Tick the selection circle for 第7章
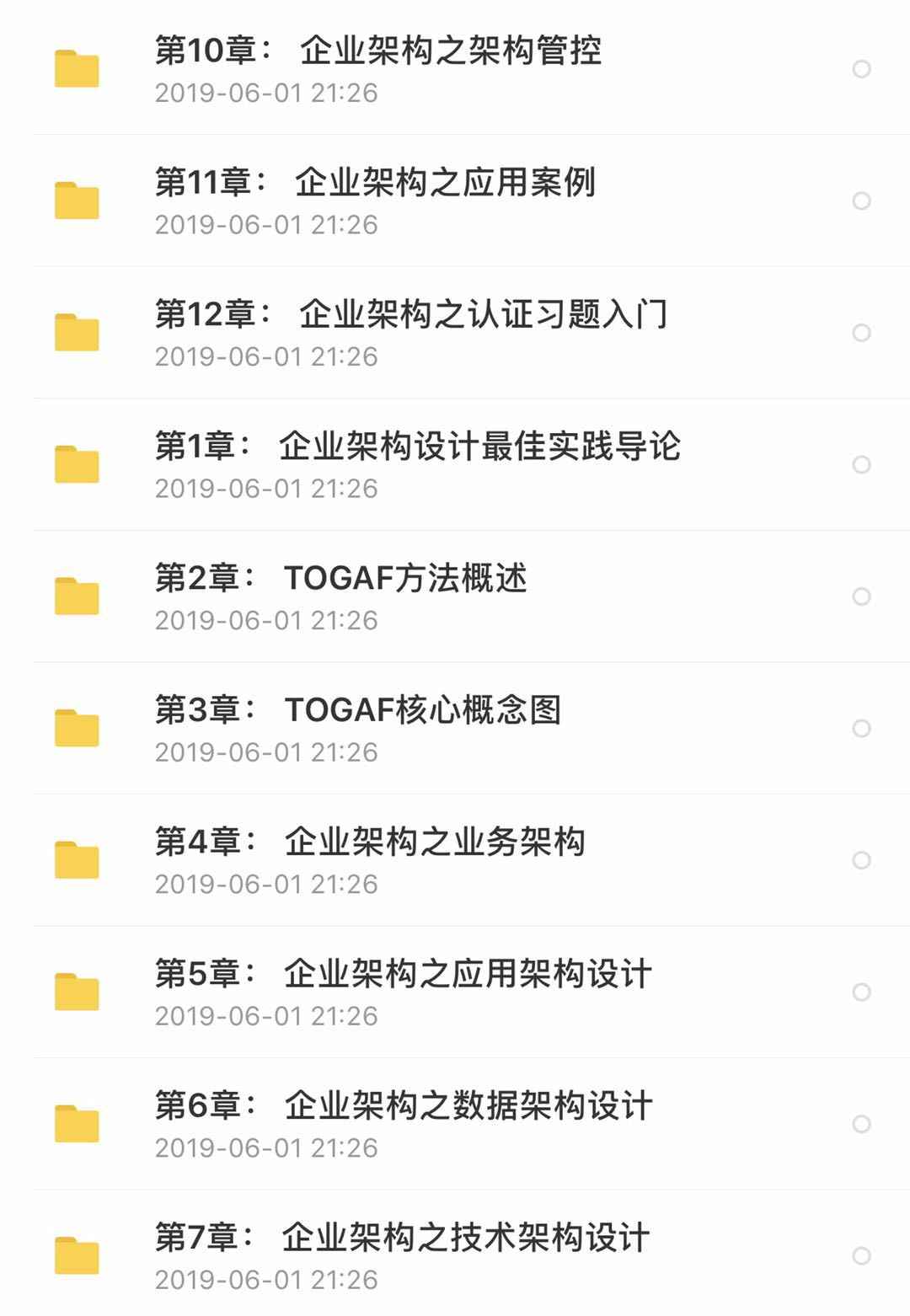This screenshot has height=1316, width=910. [x=861, y=1255]
